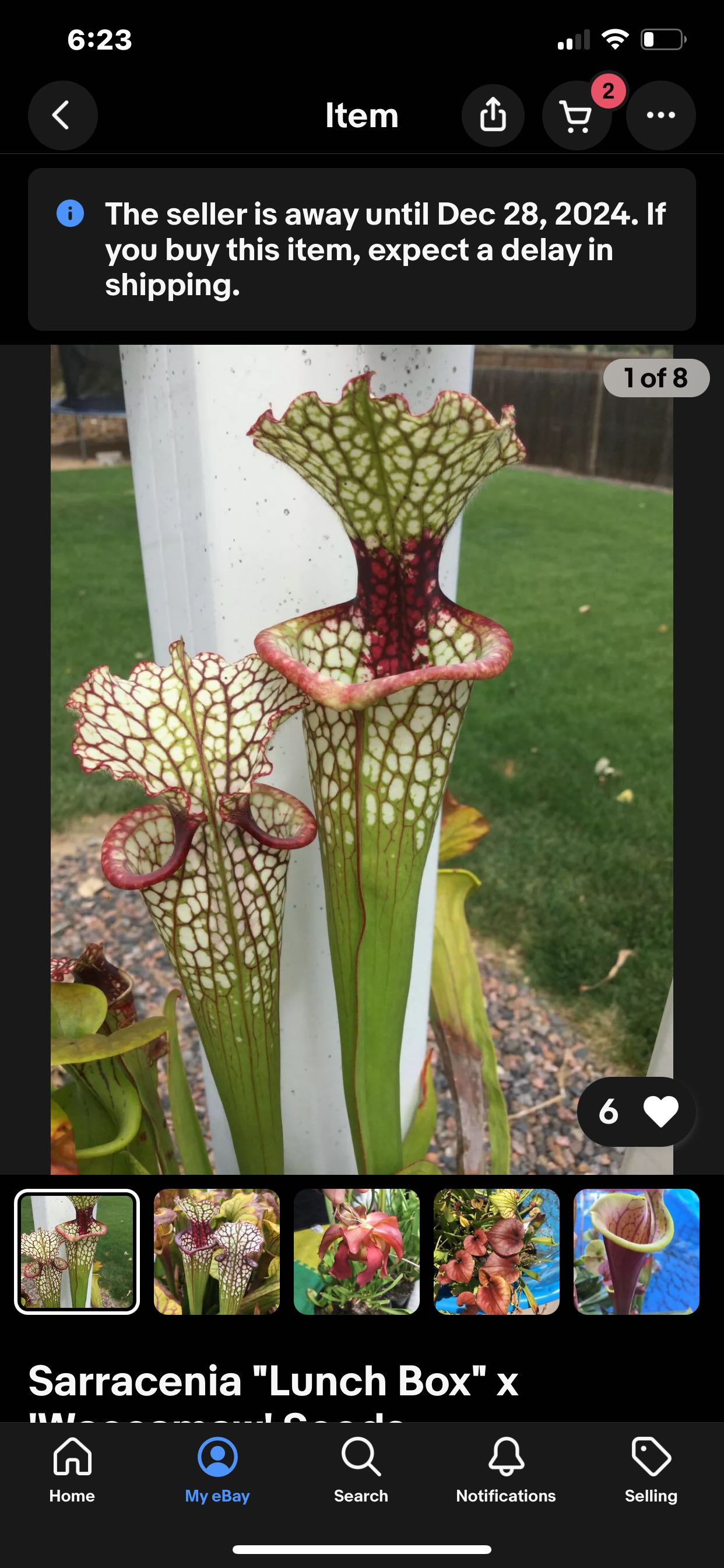
Task: Tap the back arrow to return
Action: point(62,115)
